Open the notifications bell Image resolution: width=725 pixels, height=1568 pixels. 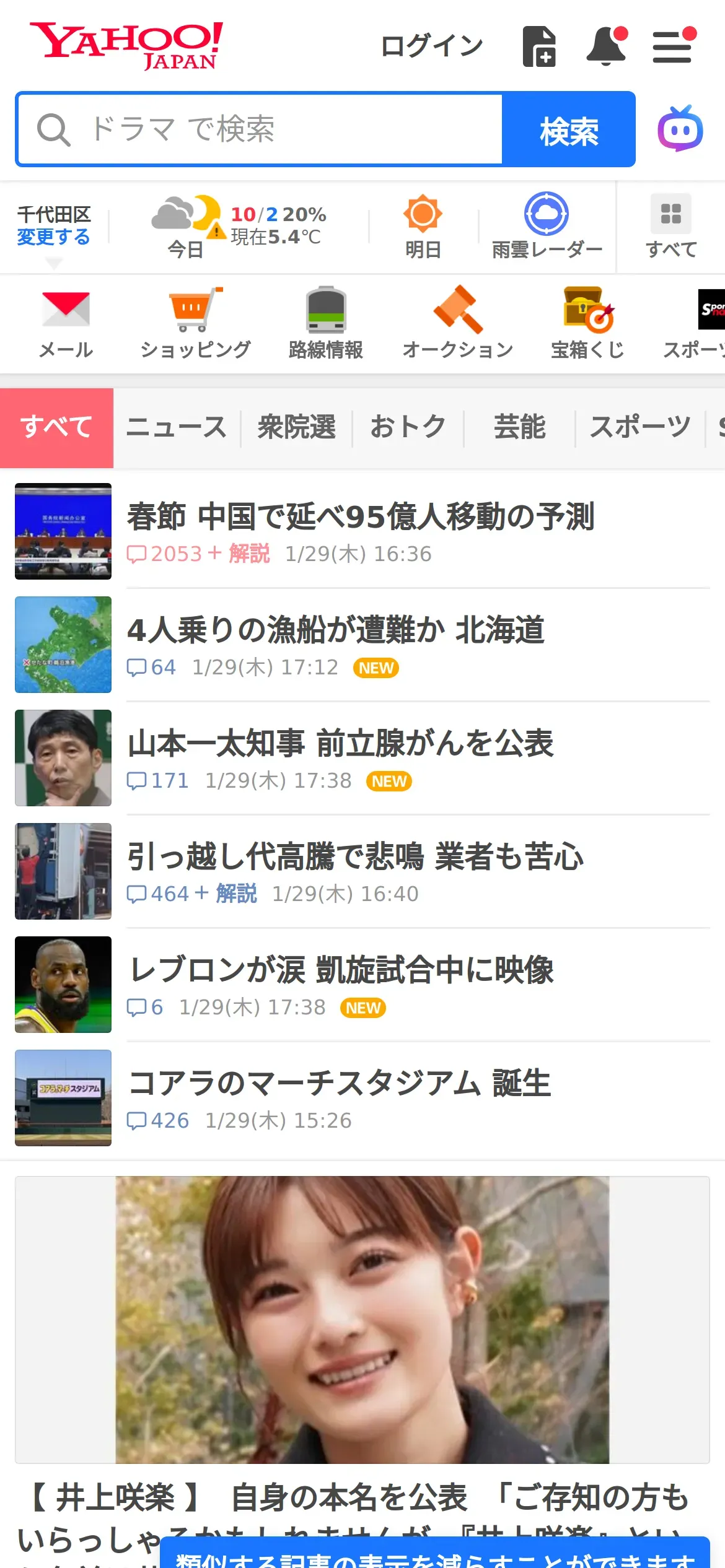click(x=606, y=46)
